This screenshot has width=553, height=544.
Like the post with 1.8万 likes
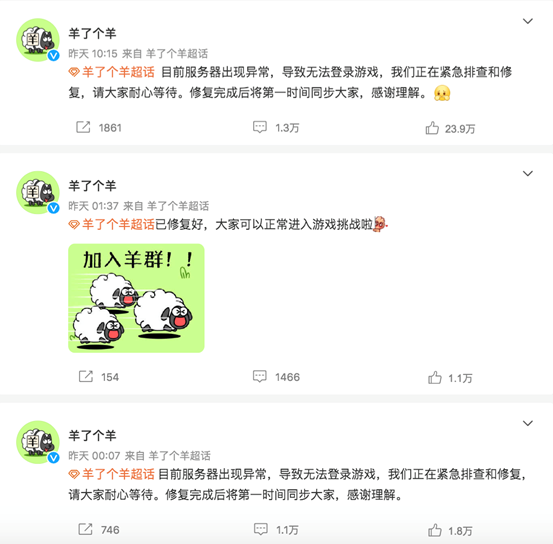450,531
